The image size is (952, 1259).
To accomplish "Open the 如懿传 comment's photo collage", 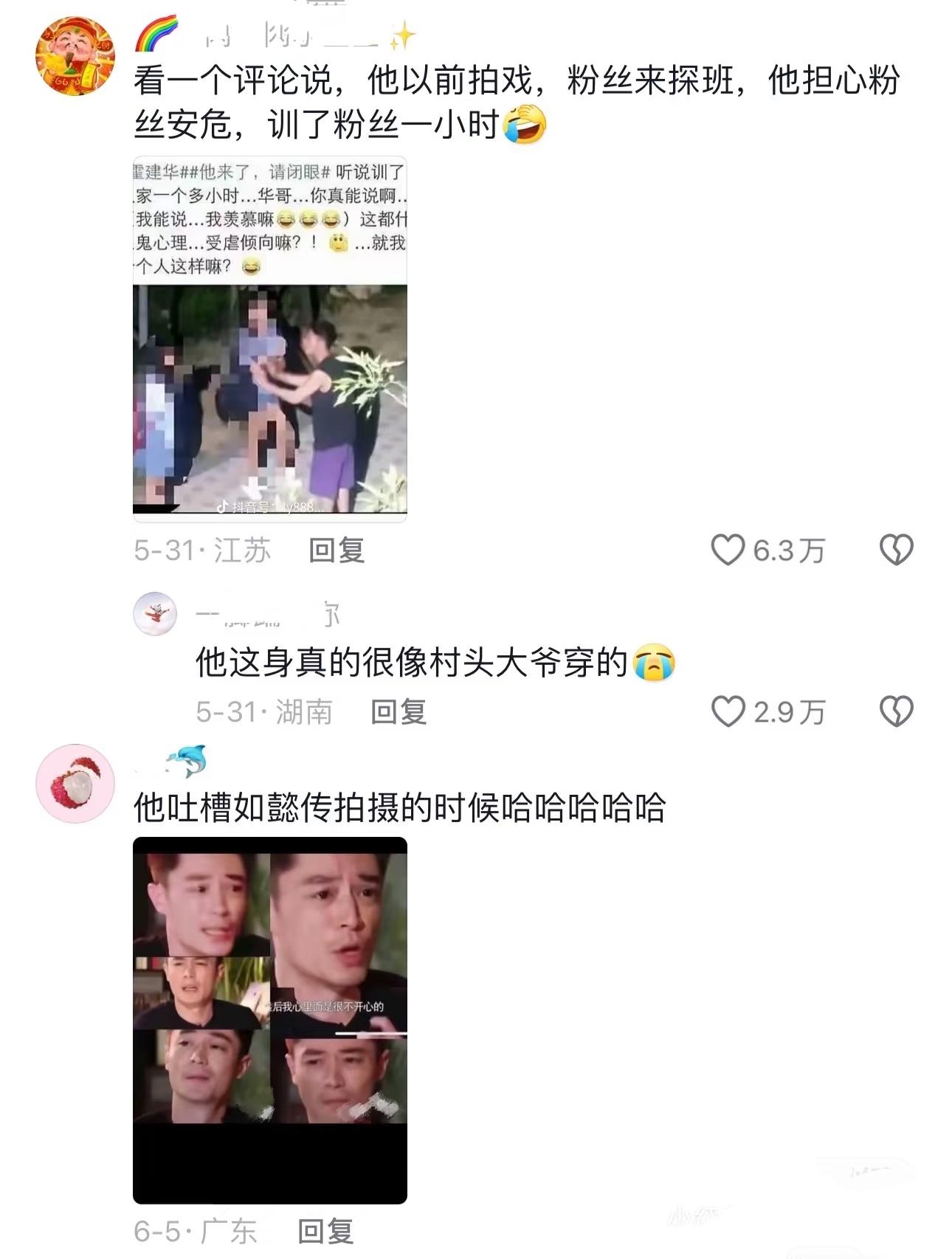I will pyautogui.click(x=270, y=1019).
